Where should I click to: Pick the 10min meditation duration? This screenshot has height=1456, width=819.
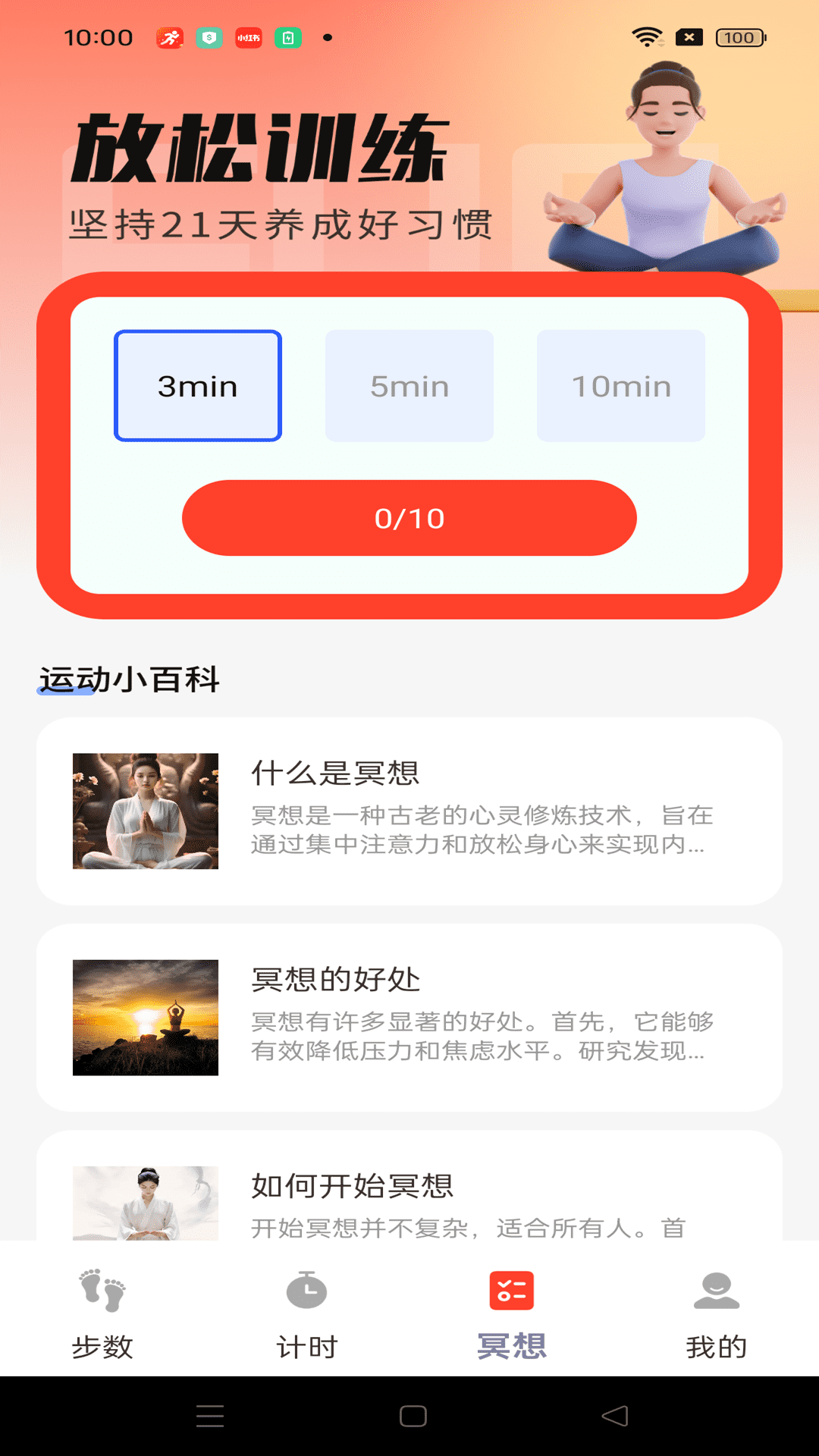tap(620, 385)
